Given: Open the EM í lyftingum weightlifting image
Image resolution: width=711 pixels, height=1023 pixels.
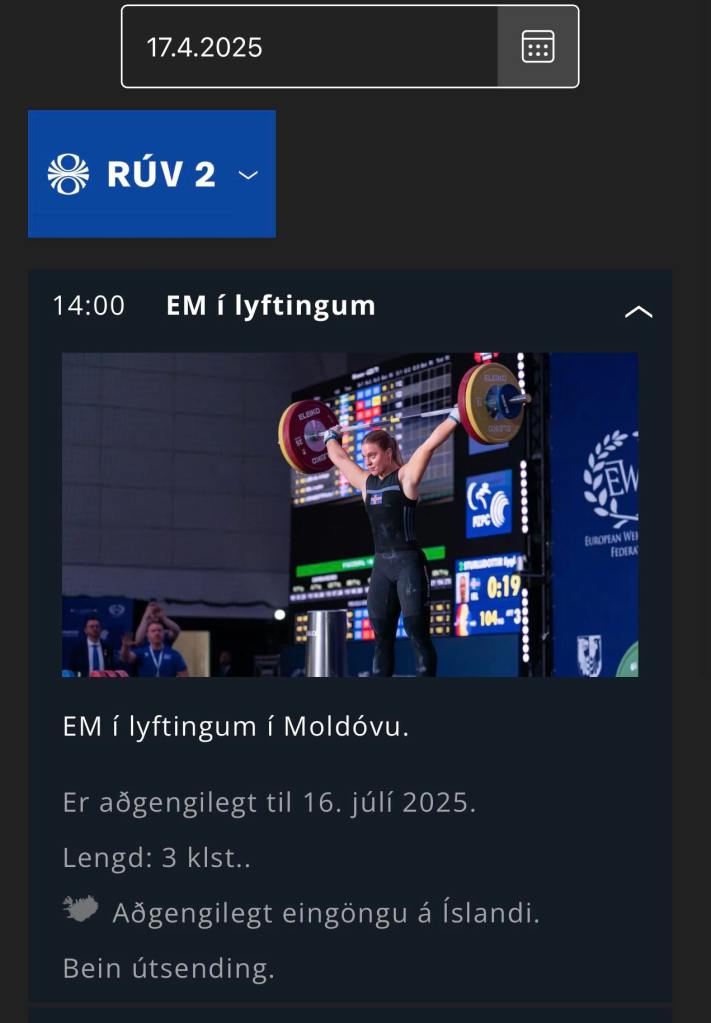Looking at the screenshot, I should (x=349, y=514).
